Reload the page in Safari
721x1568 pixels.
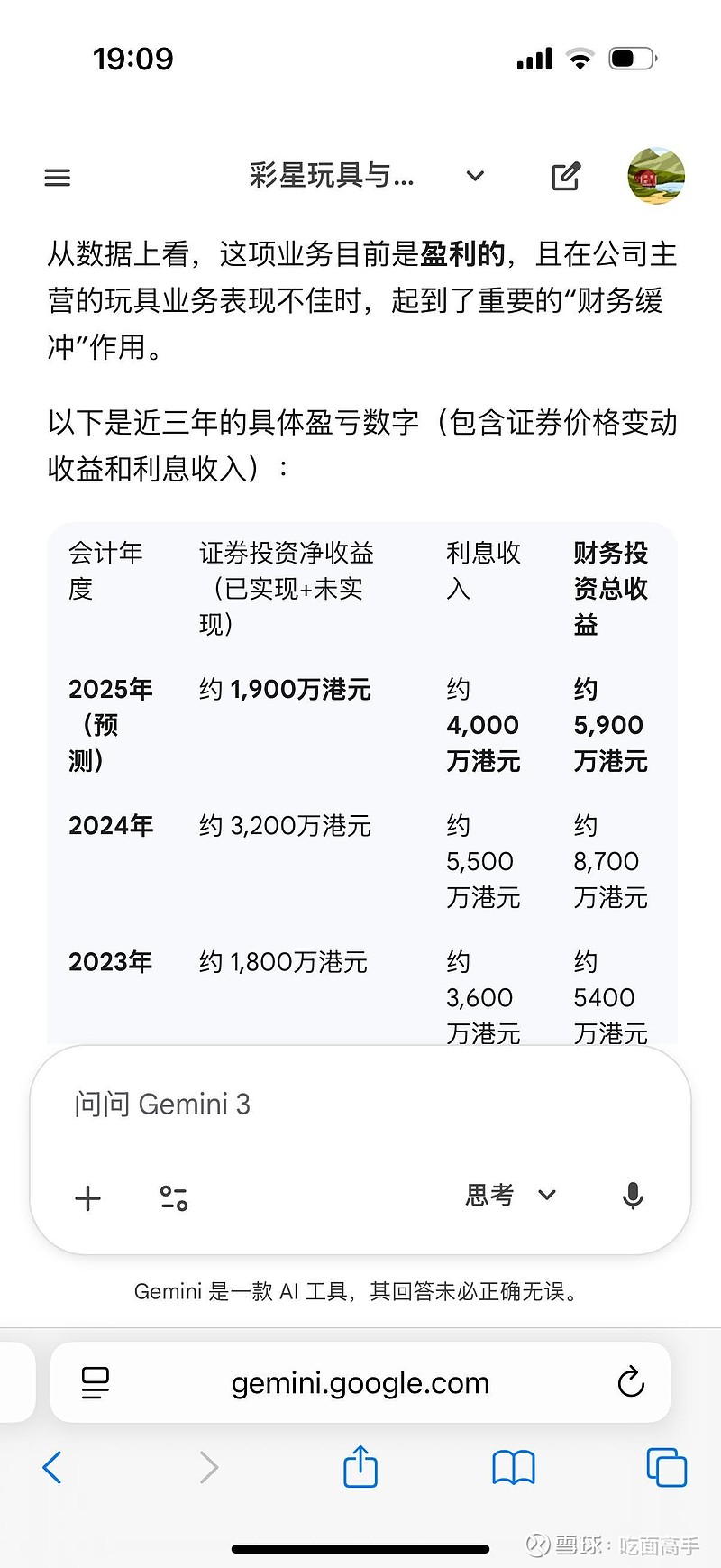point(631,1382)
